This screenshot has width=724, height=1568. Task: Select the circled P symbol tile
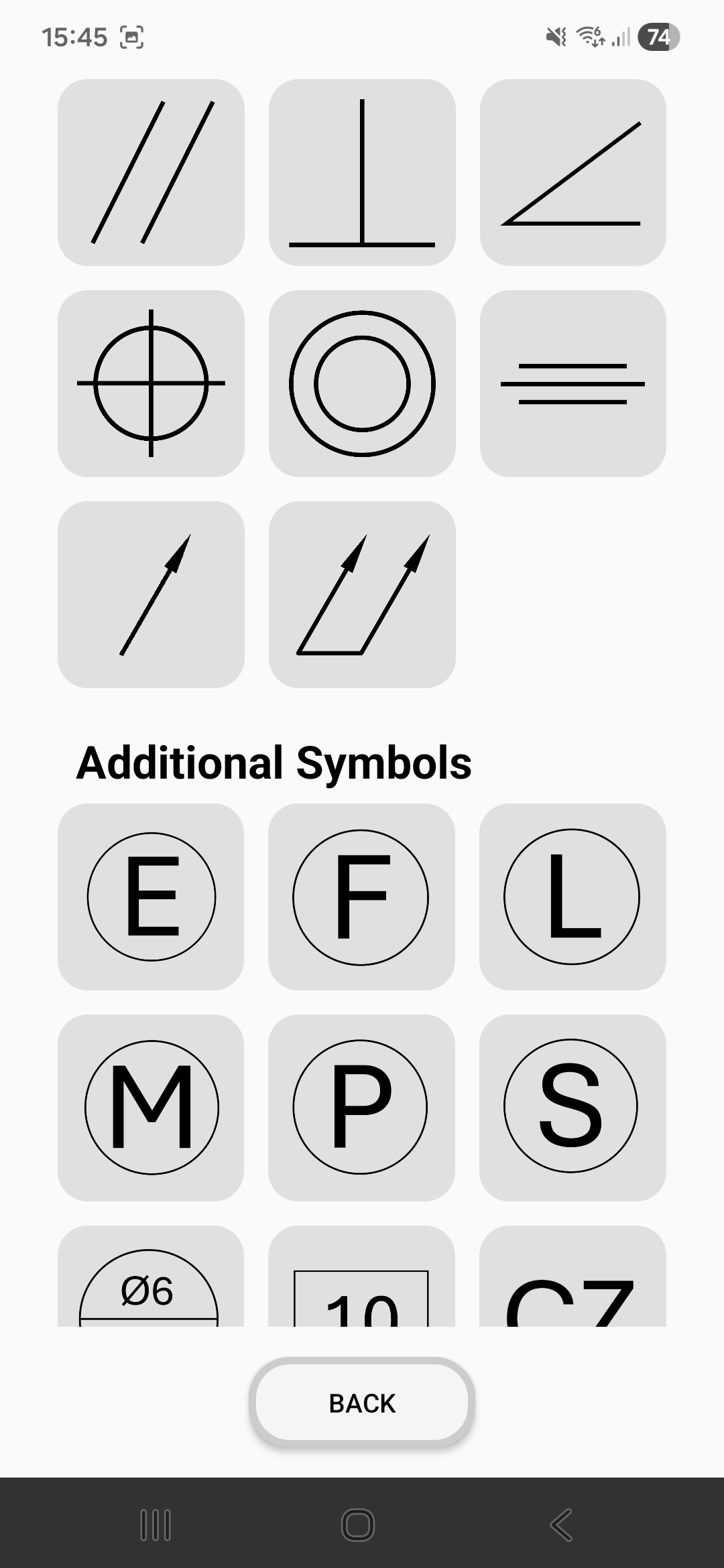pos(361,1108)
